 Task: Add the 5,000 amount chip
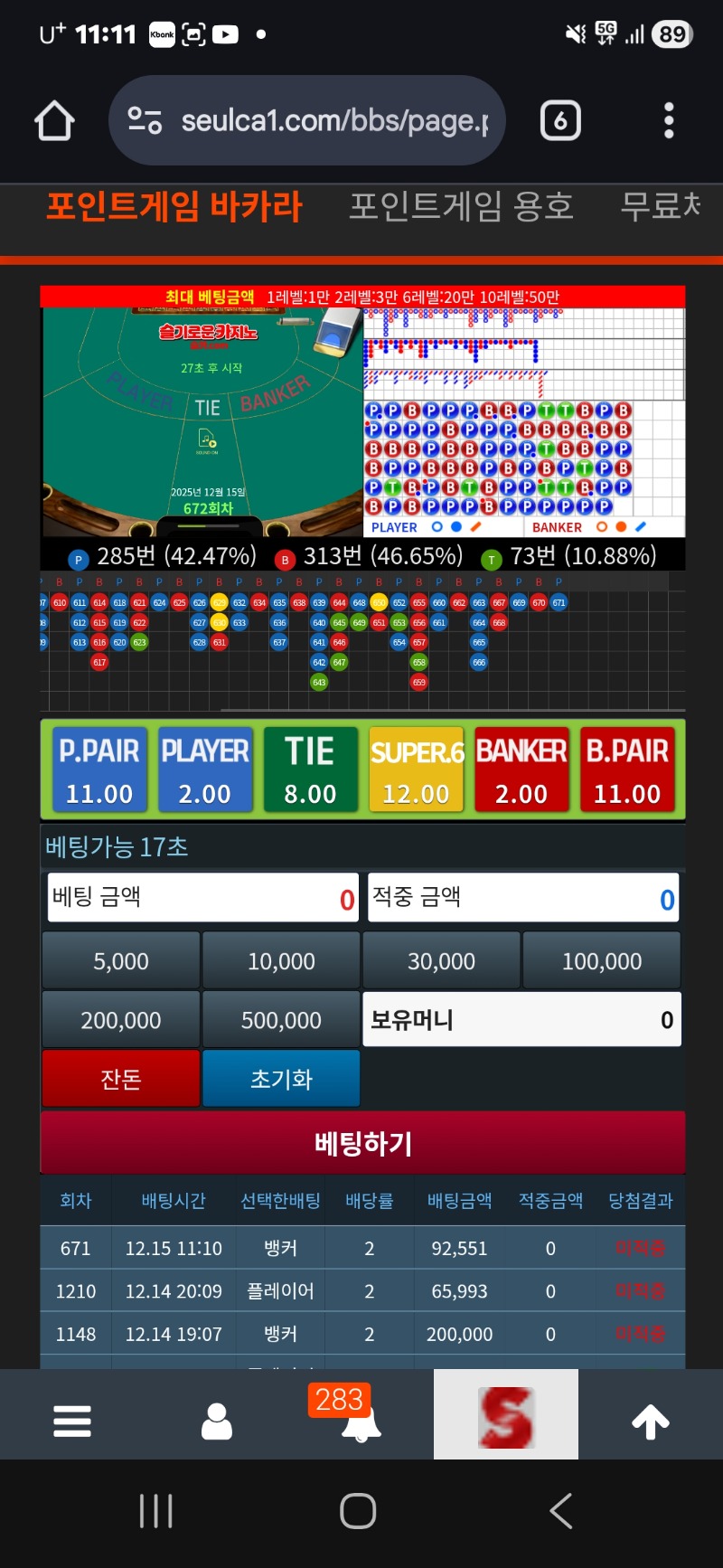coord(121,960)
